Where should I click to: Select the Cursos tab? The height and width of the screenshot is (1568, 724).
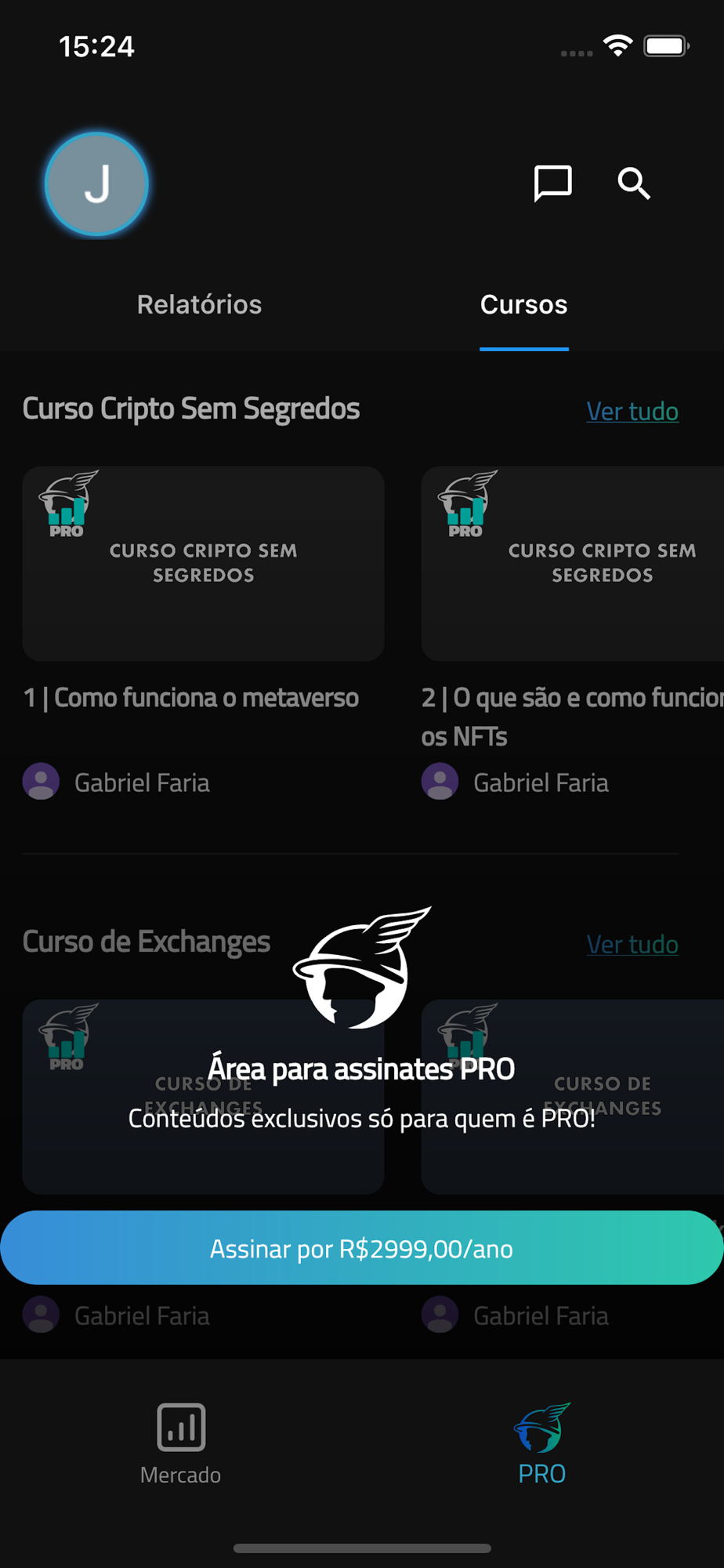(x=523, y=304)
